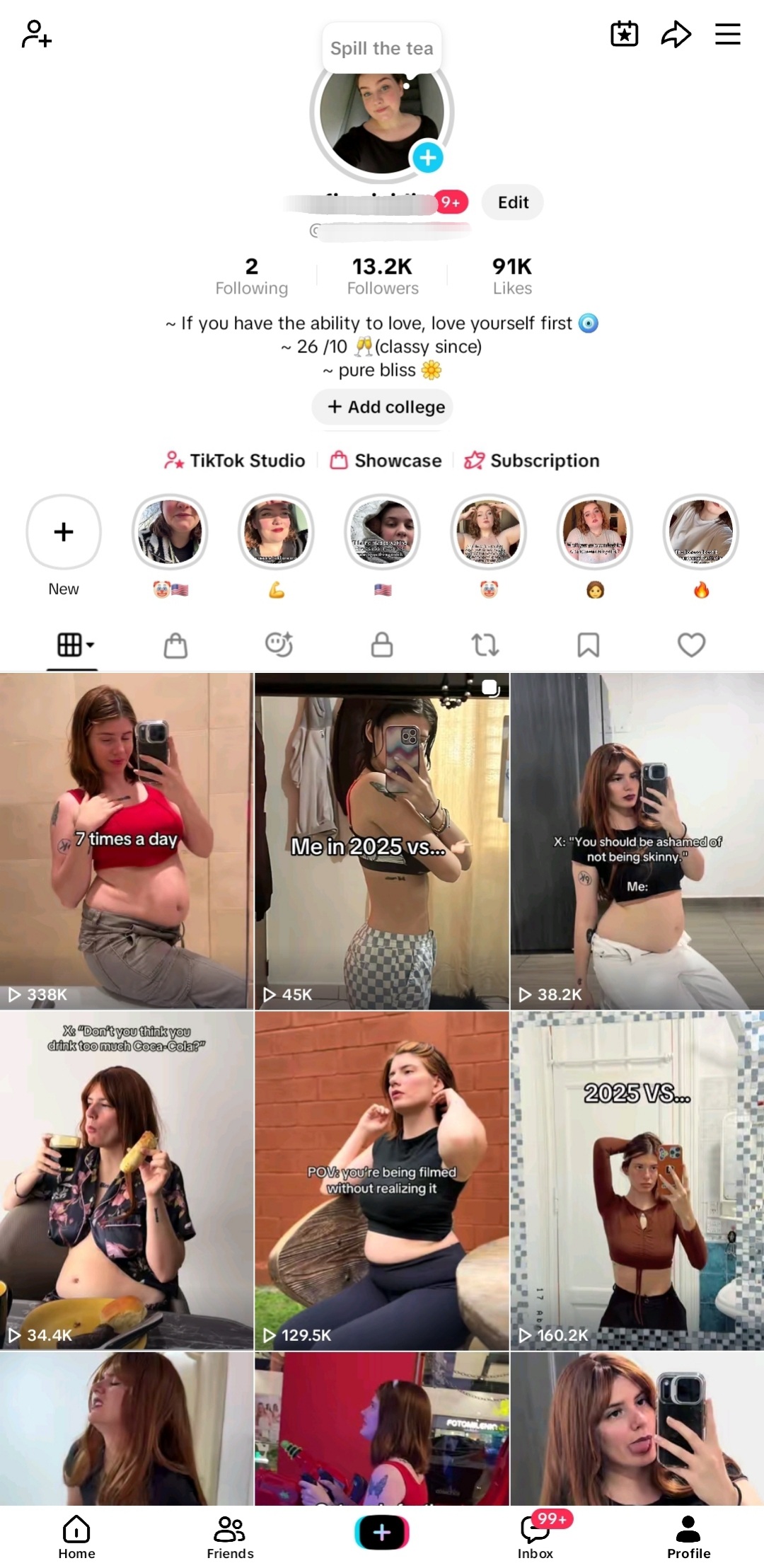This screenshot has height=1568, width=764.
Task: Open Subscription
Action: click(532, 461)
